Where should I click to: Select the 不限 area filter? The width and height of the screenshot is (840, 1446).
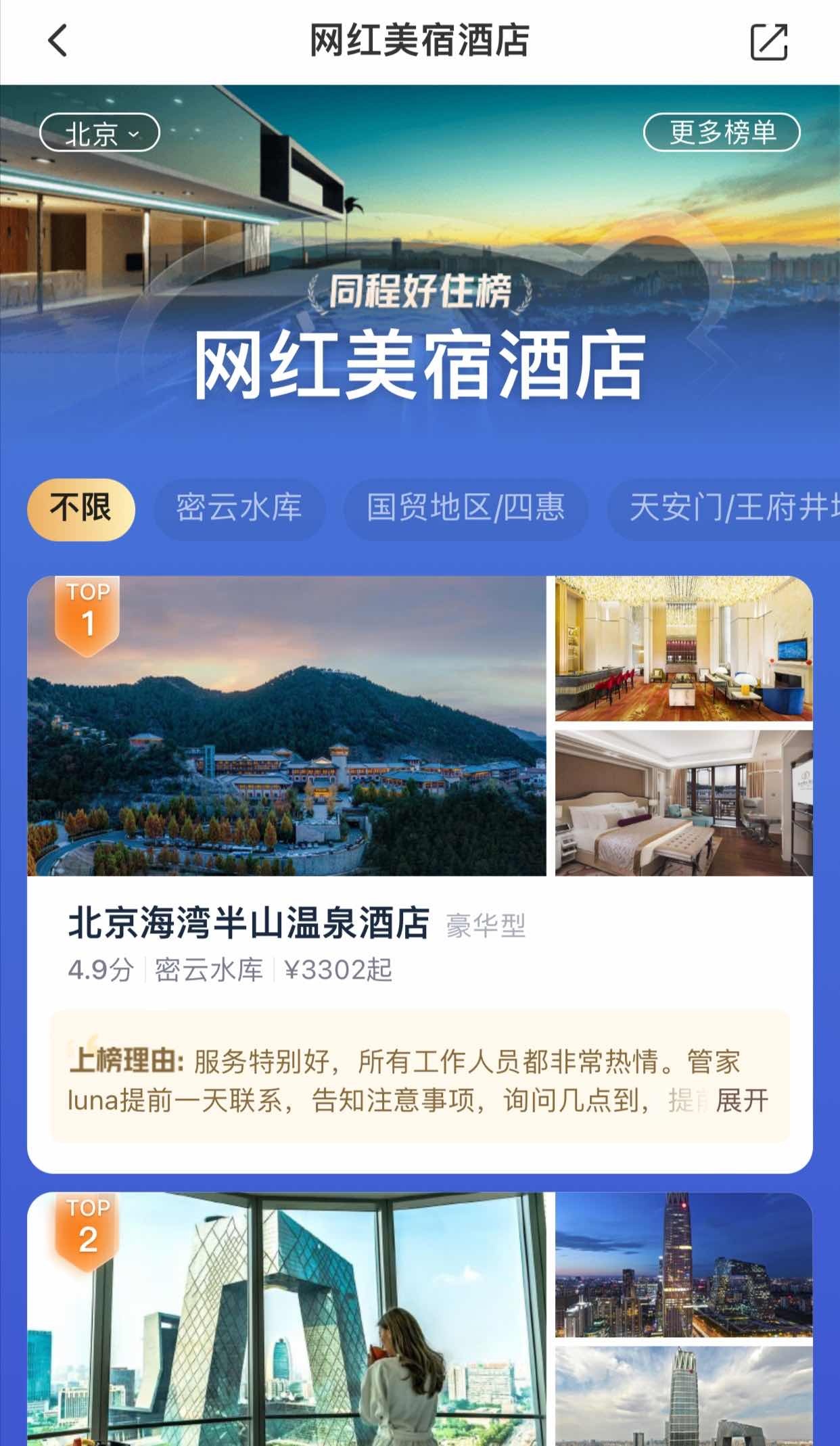[x=80, y=509]
